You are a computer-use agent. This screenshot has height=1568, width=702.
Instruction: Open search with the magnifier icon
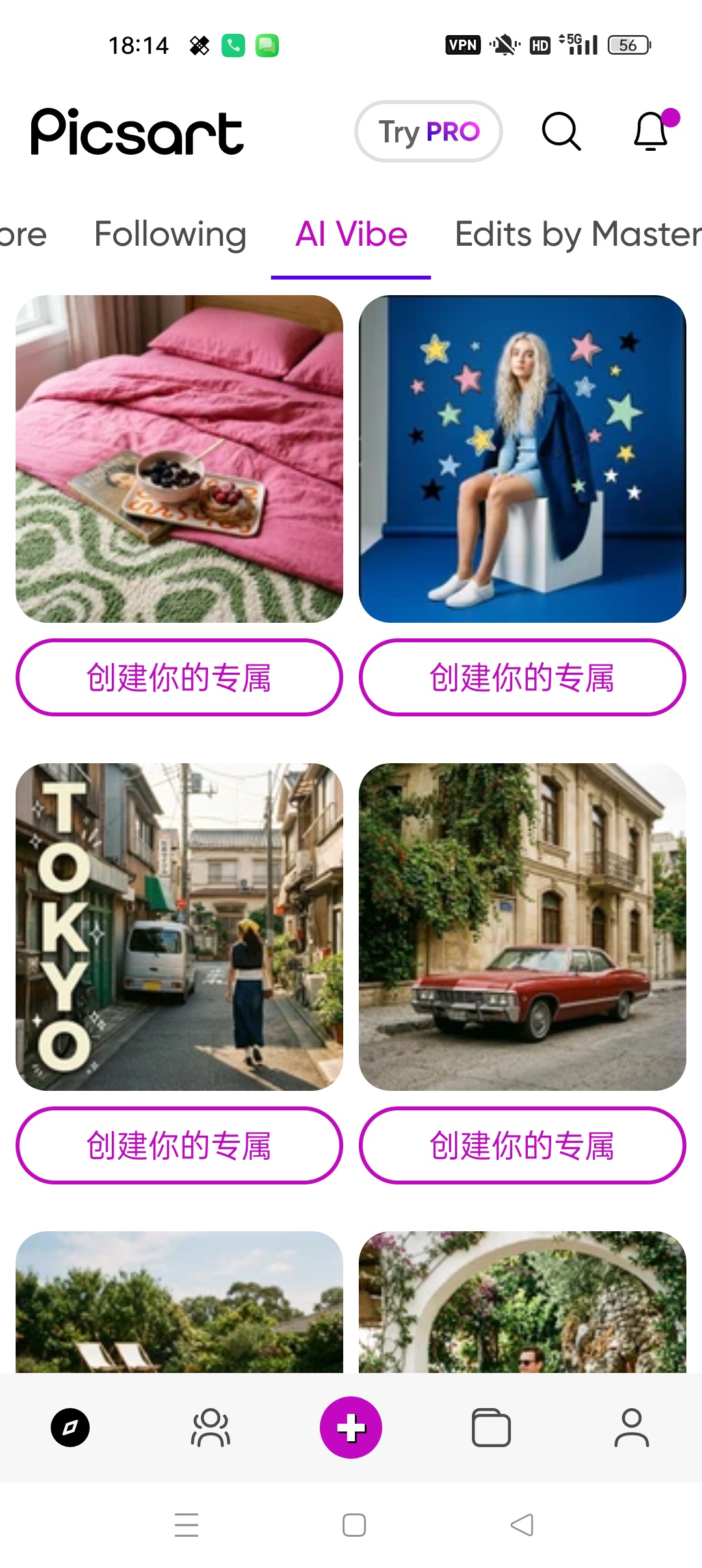pyautogui.click(x=561, y=131)
